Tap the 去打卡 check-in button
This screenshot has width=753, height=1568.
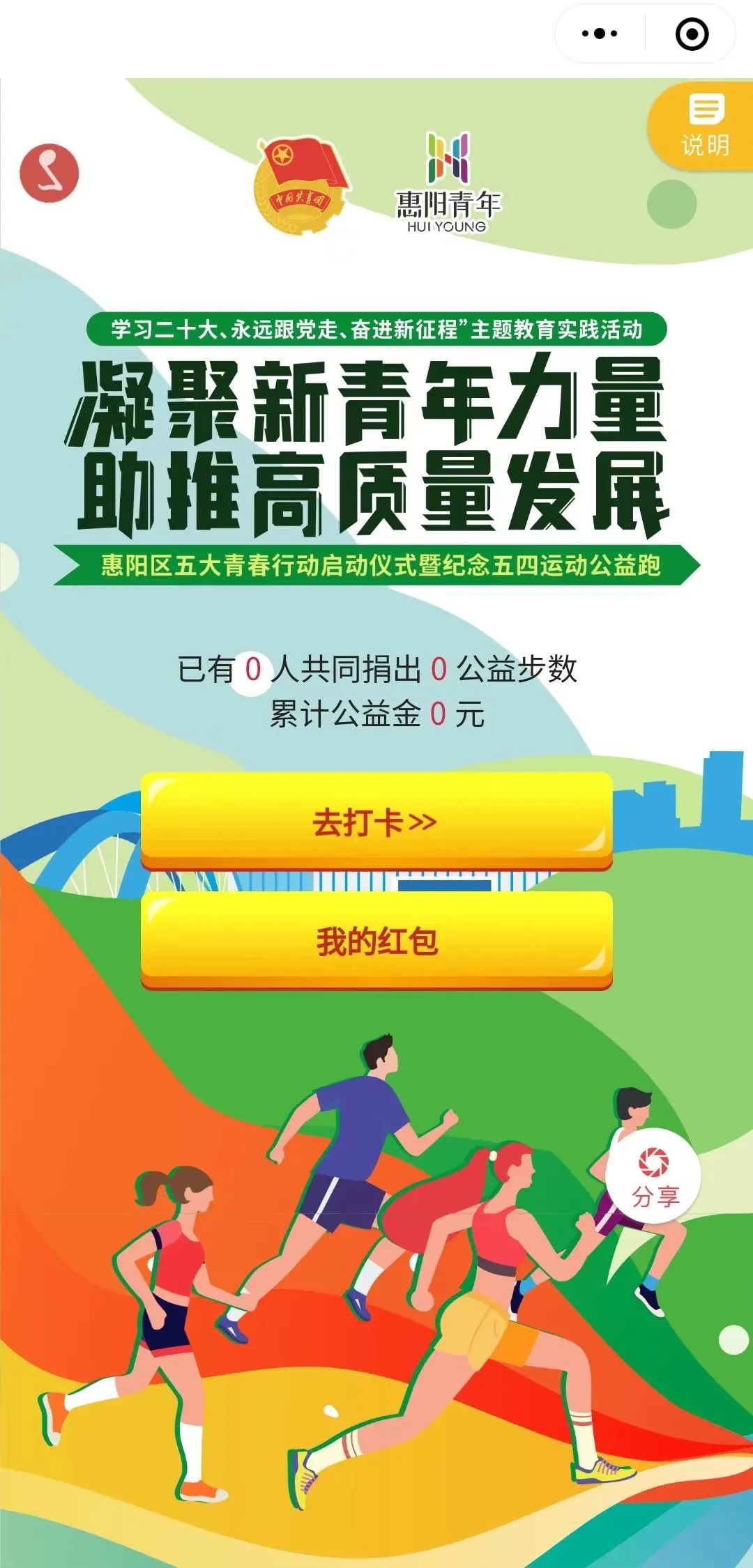(376, 821)
